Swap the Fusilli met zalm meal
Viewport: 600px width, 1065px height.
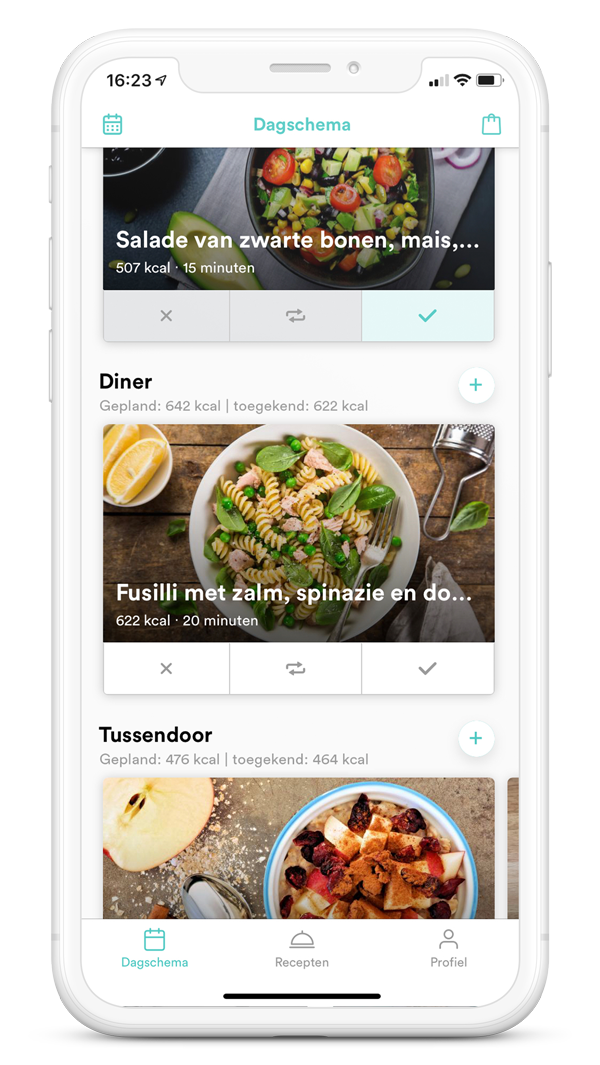click(x=295, y=669)
